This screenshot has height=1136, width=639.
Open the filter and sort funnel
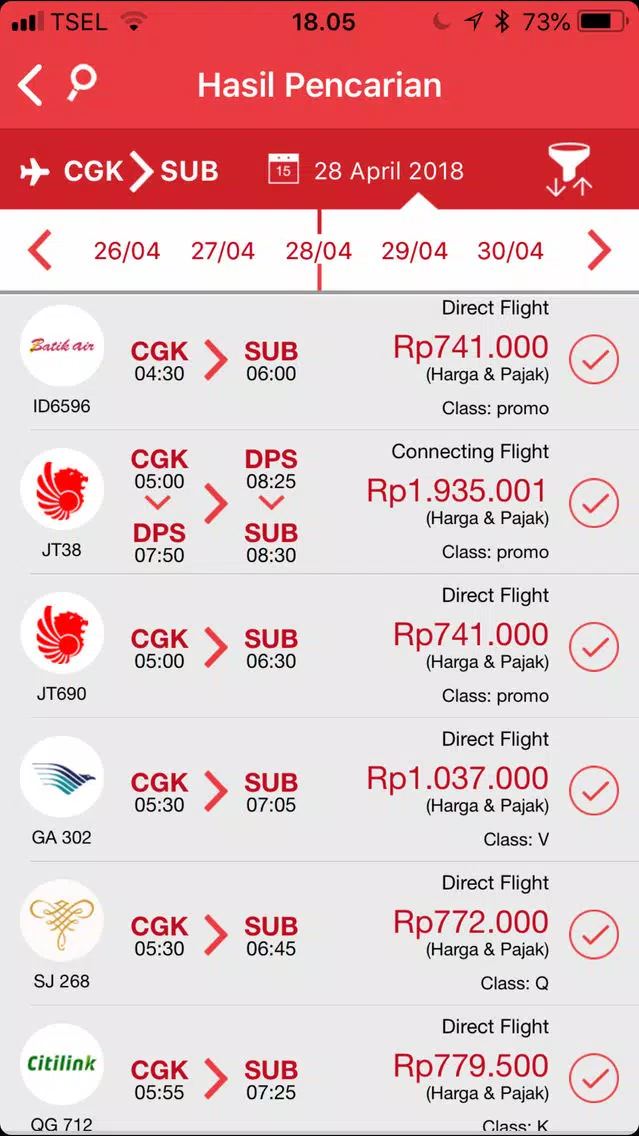(x=569, y=170)
